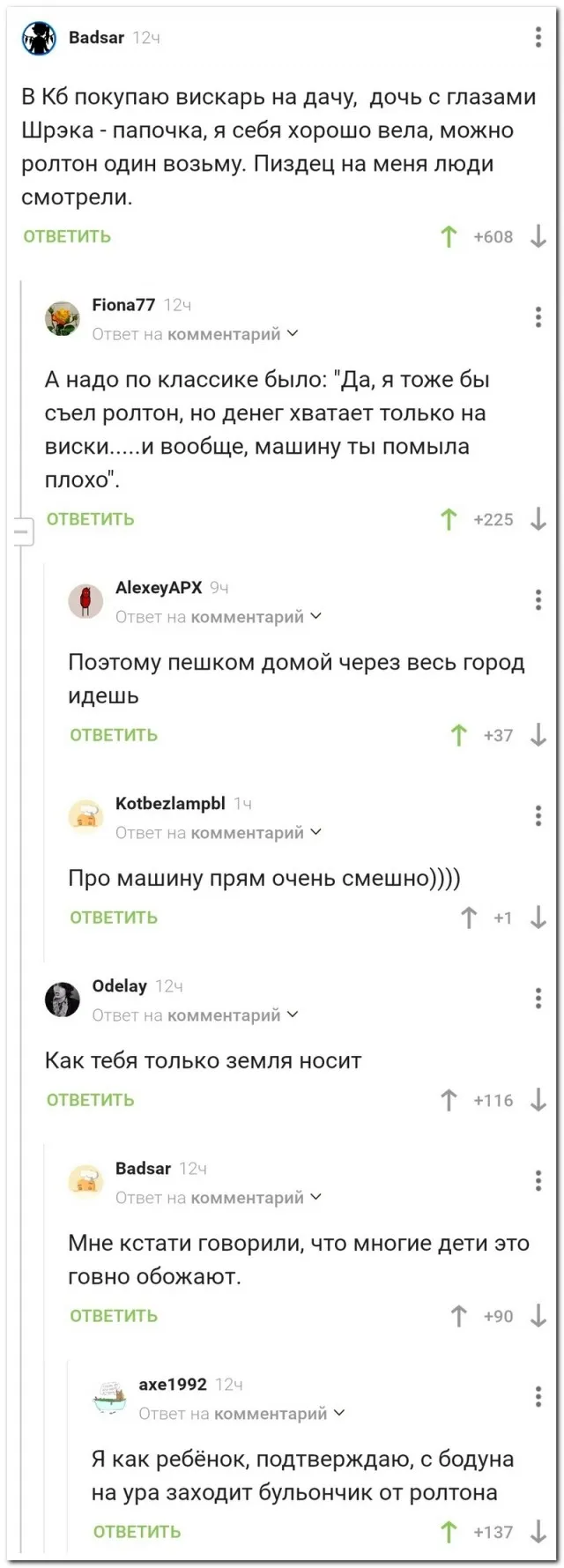Reply to Badsar's comment about Кб
The image size is (564, 1568).
pyautogui.click(x=67, y=236)
